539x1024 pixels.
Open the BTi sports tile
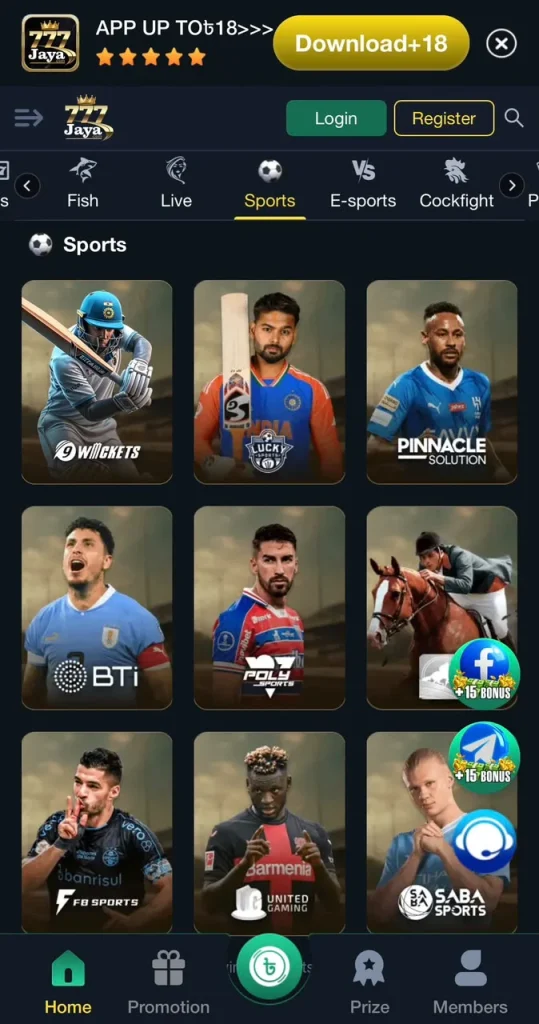97,607
